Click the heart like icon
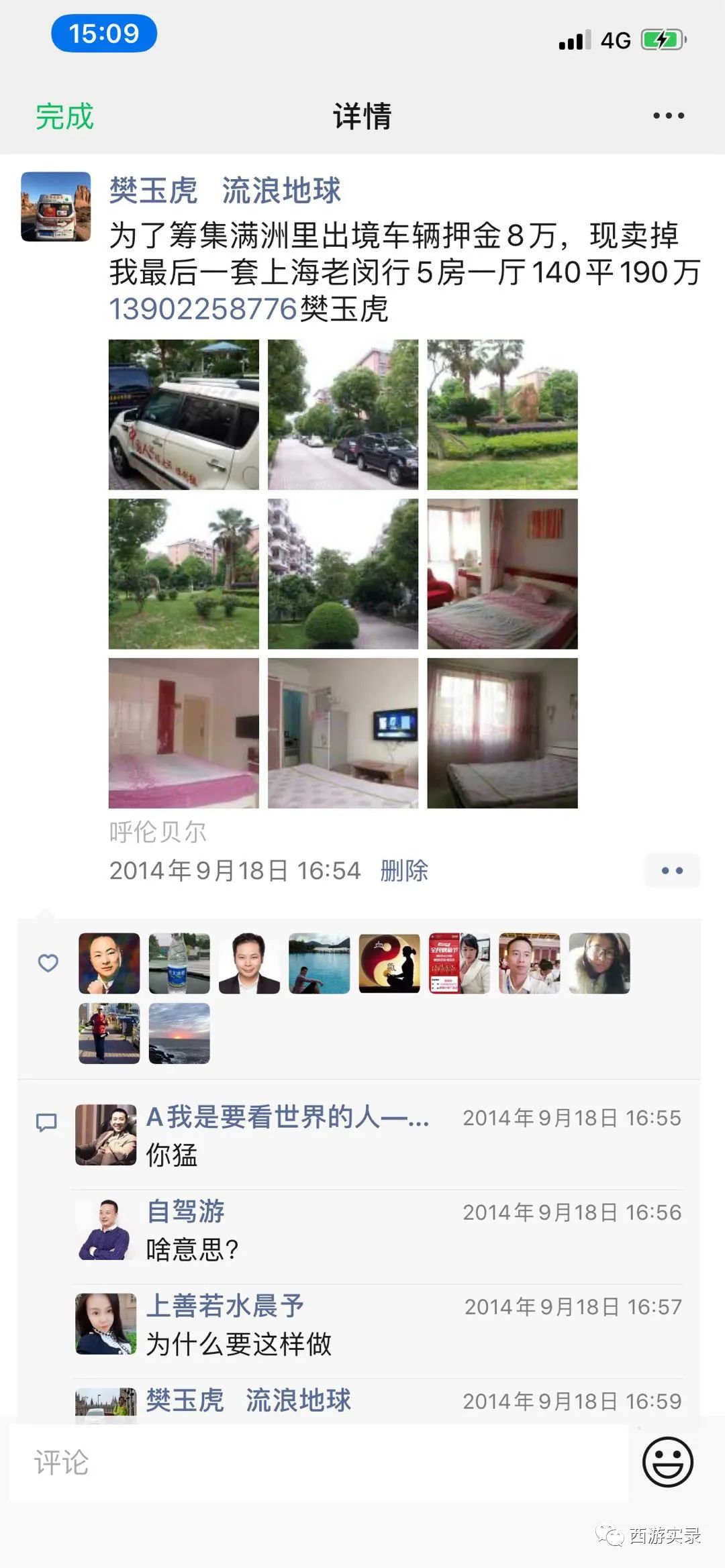The image size is (725, 1568). pyautogui.click(x=48, y=963)
